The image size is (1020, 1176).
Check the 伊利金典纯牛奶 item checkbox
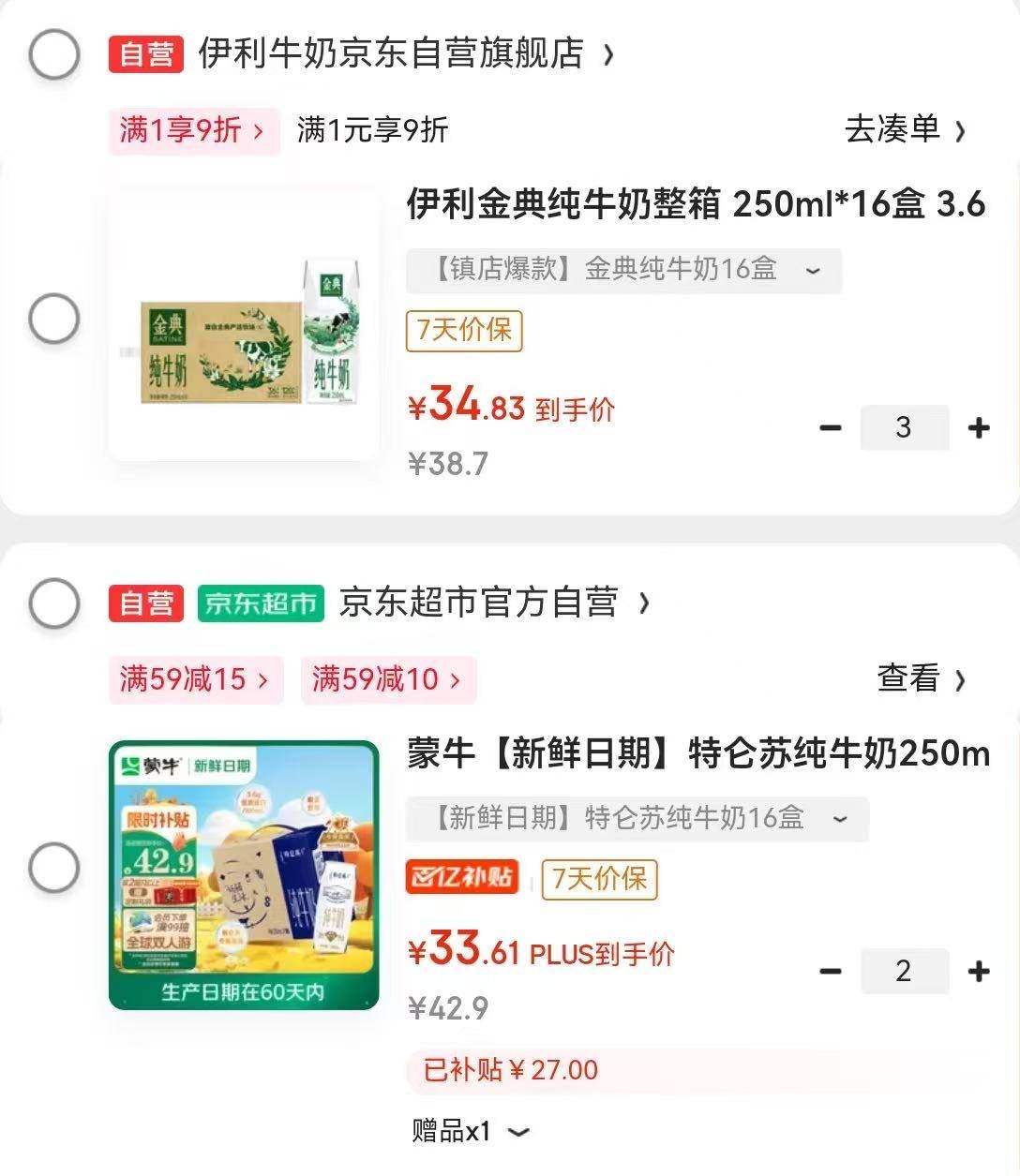(53, 320)
